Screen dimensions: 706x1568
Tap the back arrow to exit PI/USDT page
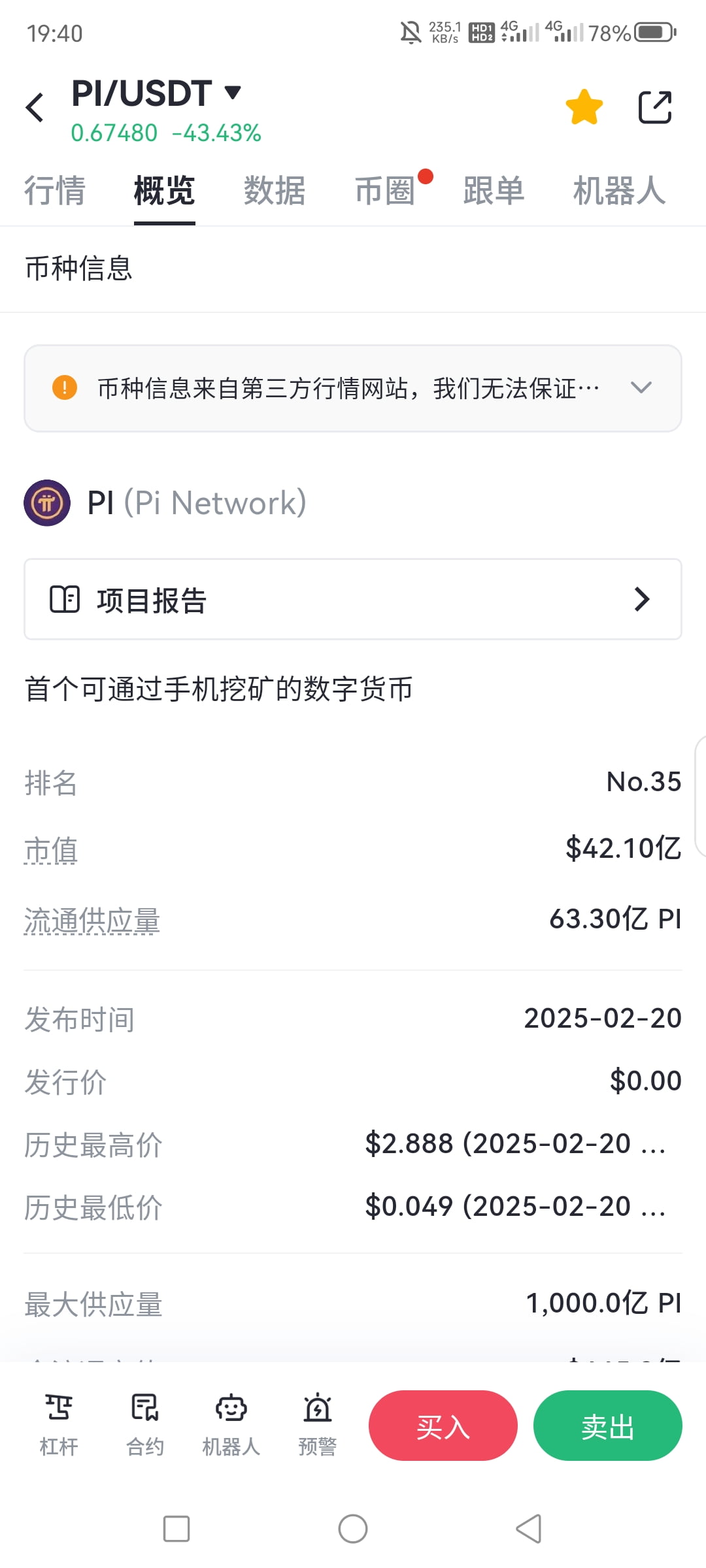[35, 106]
